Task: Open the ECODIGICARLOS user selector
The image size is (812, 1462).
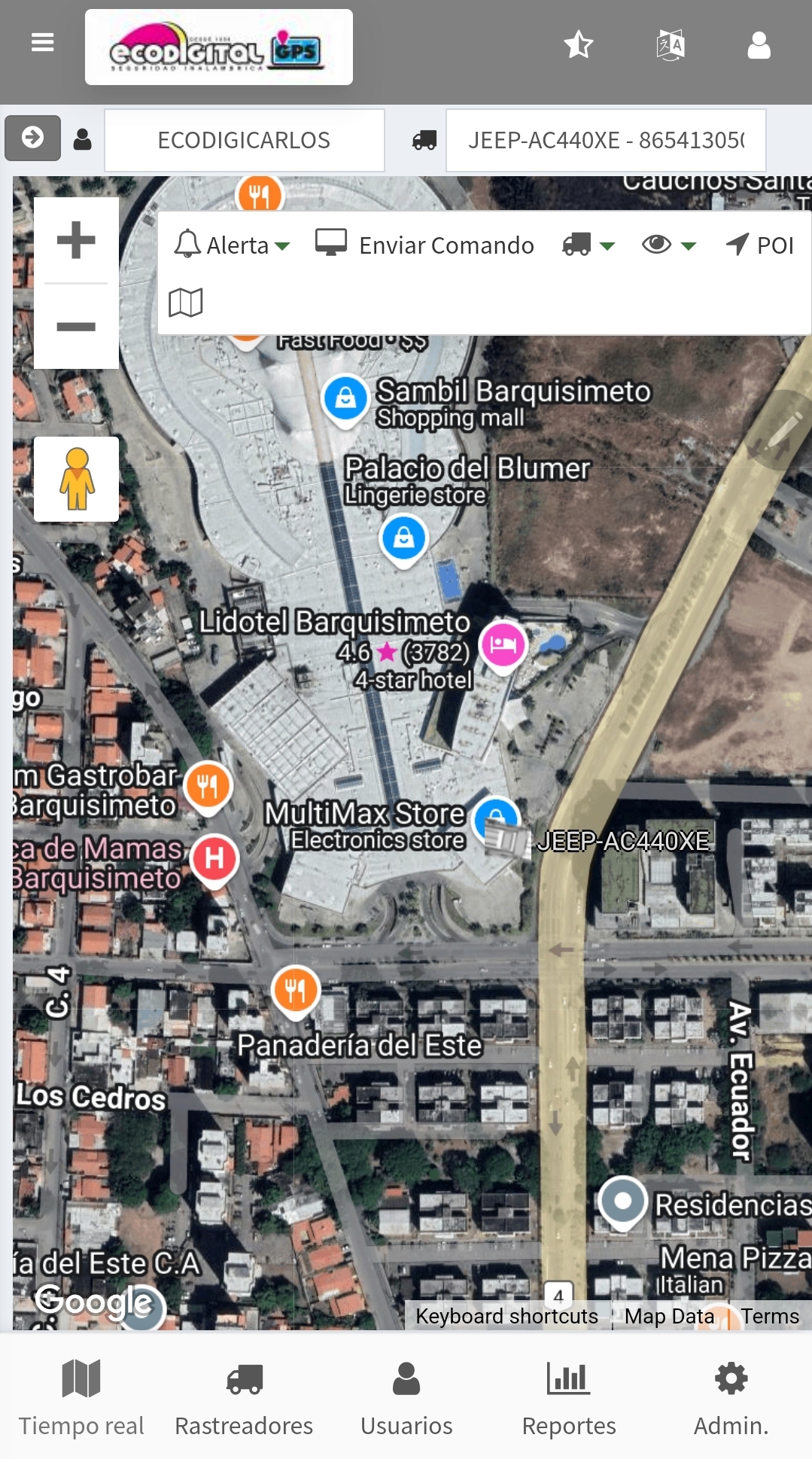Action: click(x=244, y=140)
